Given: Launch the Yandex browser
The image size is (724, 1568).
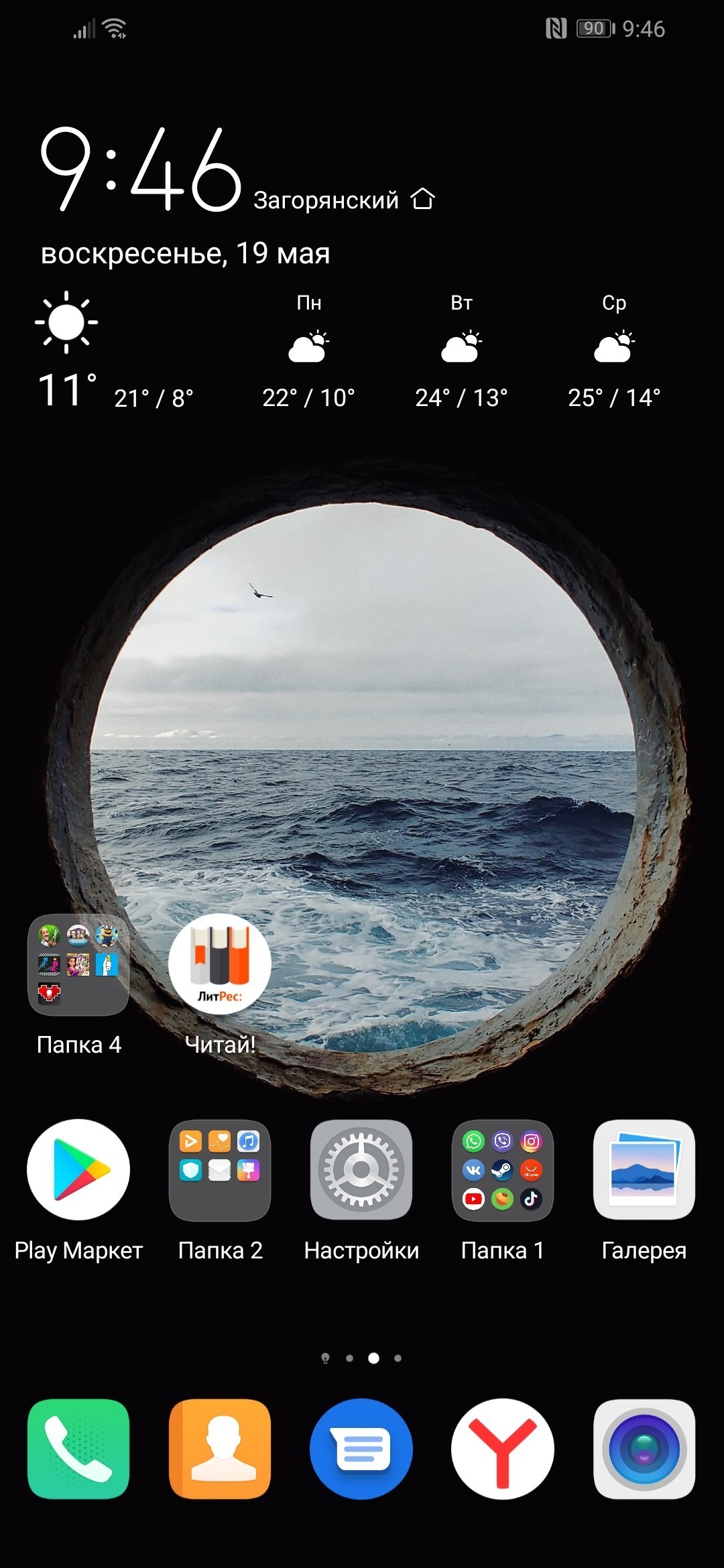Looking at the screenshot, I should (x=503, y=1449).
